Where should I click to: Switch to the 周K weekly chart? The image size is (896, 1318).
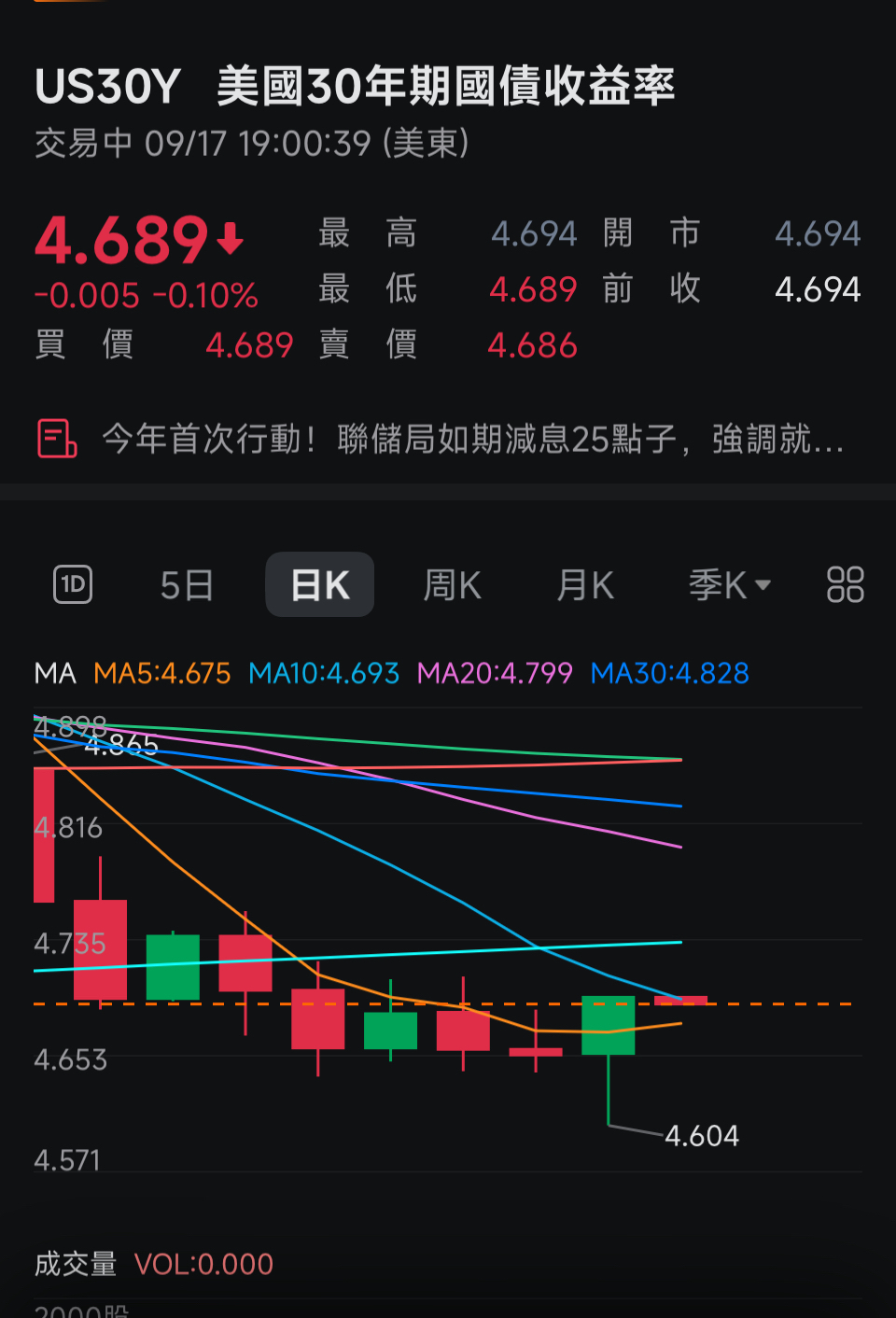pyautogui.click(x=453, y=585)
